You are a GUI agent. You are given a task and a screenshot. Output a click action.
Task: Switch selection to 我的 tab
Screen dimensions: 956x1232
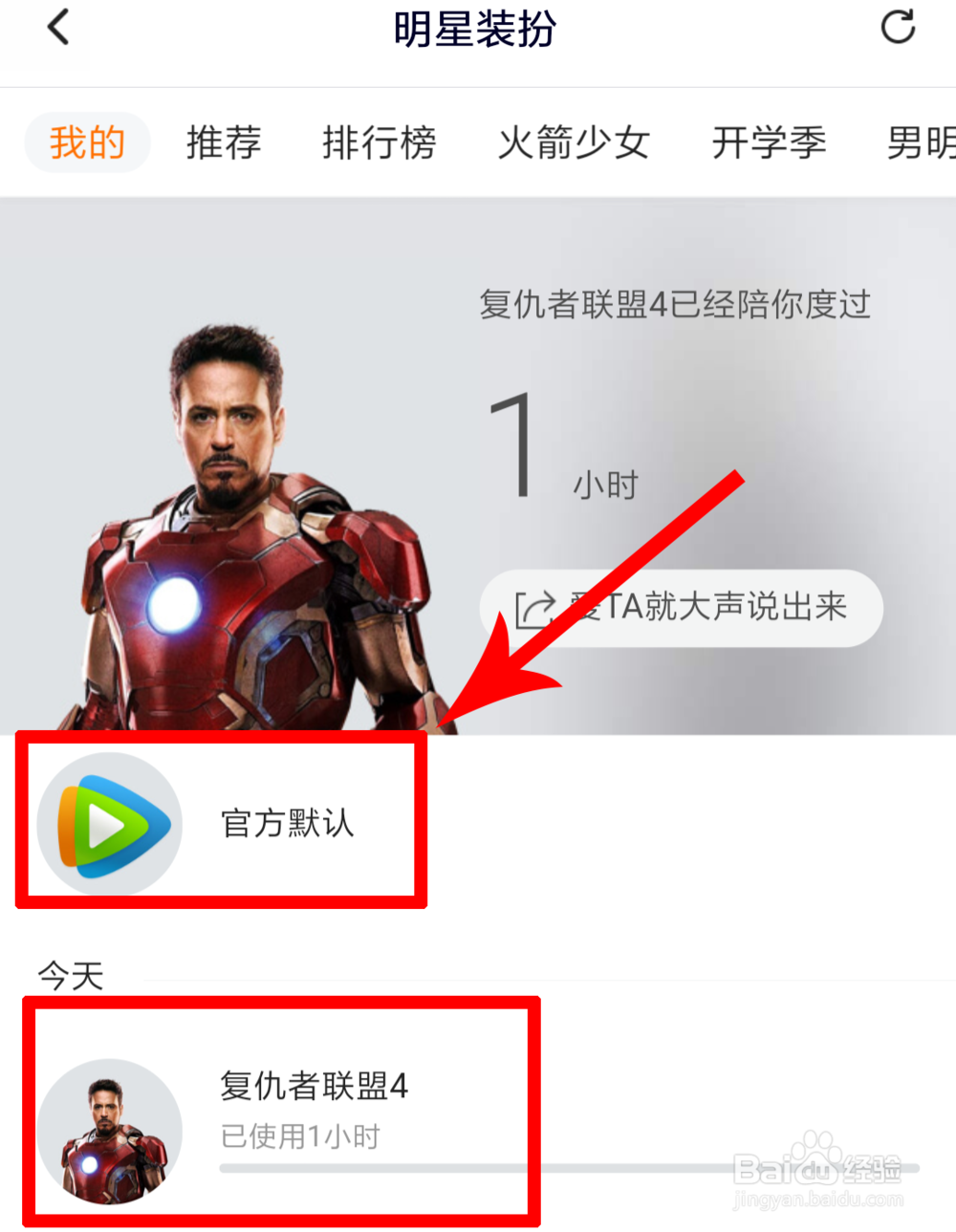86,141
